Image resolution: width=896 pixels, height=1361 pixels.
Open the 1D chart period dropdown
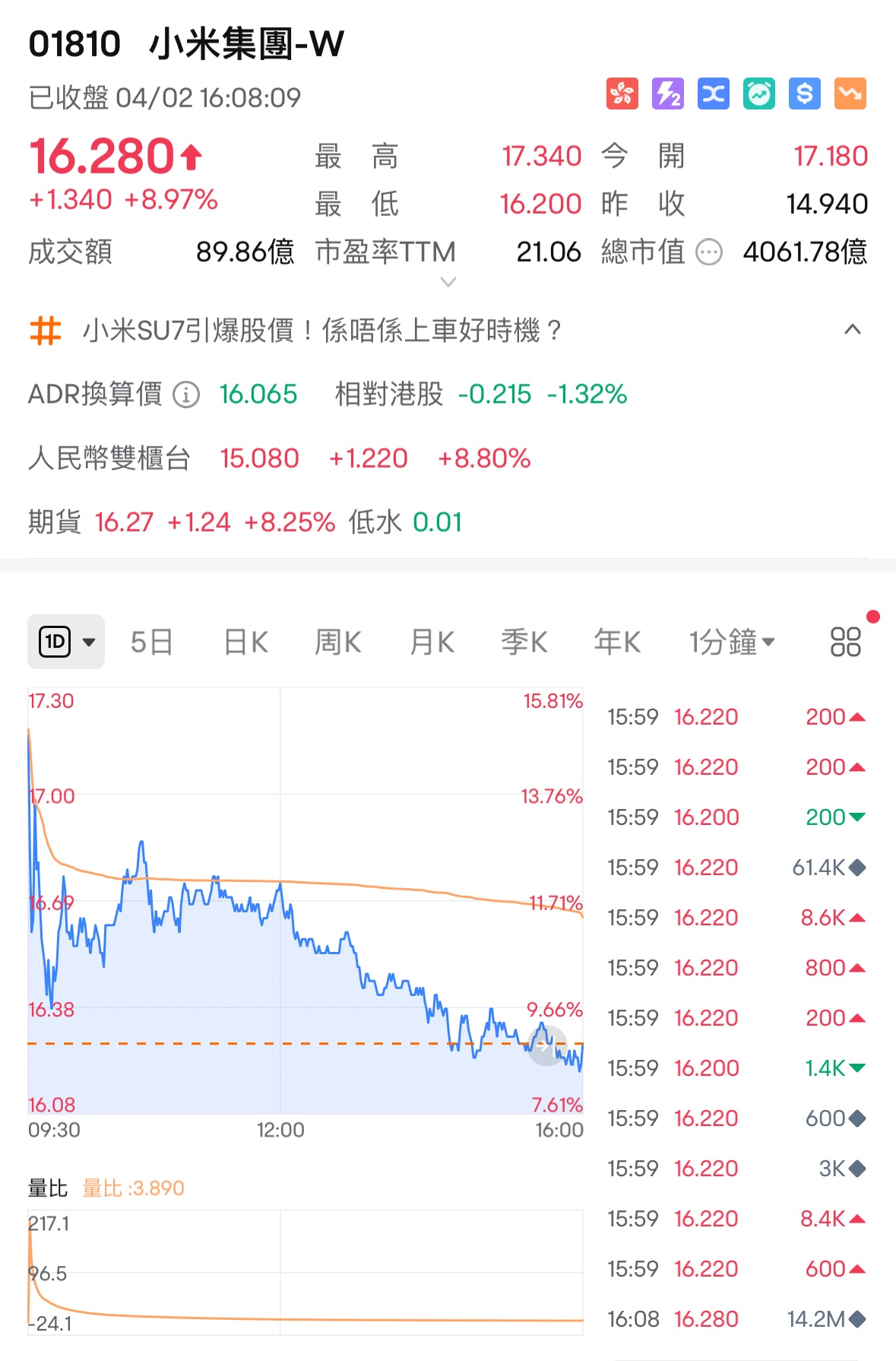click(x=66, y=641)
